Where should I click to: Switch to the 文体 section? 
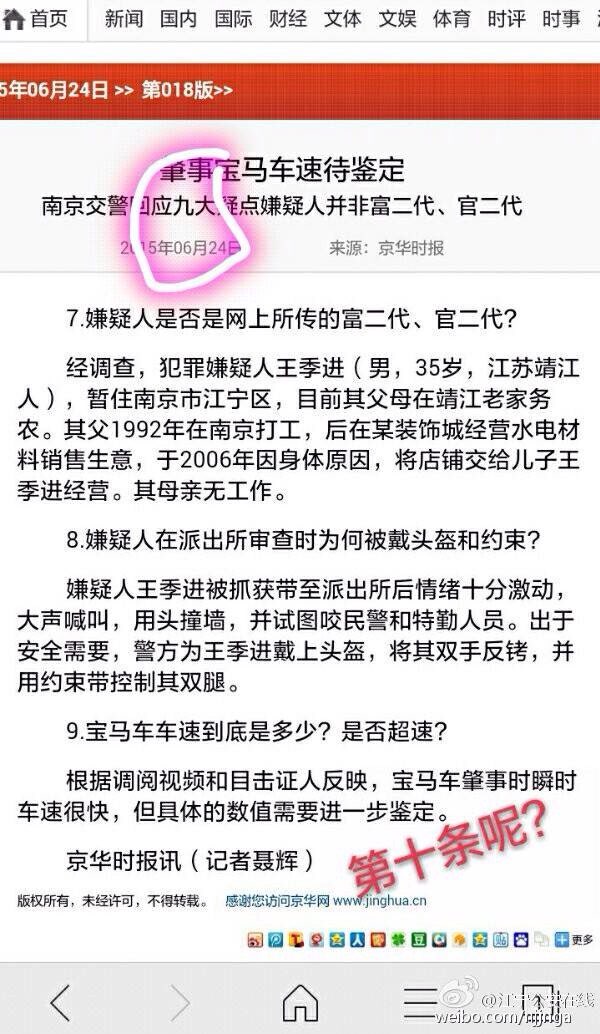tap(343, 19)
